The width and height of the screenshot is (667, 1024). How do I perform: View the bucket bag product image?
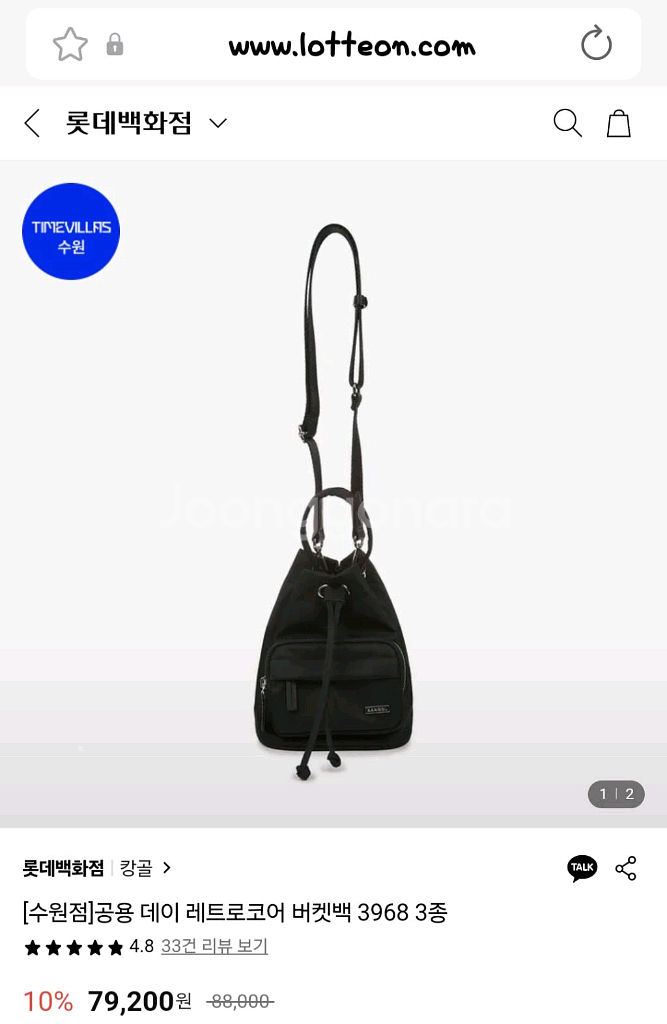click(x=333, y=500)
